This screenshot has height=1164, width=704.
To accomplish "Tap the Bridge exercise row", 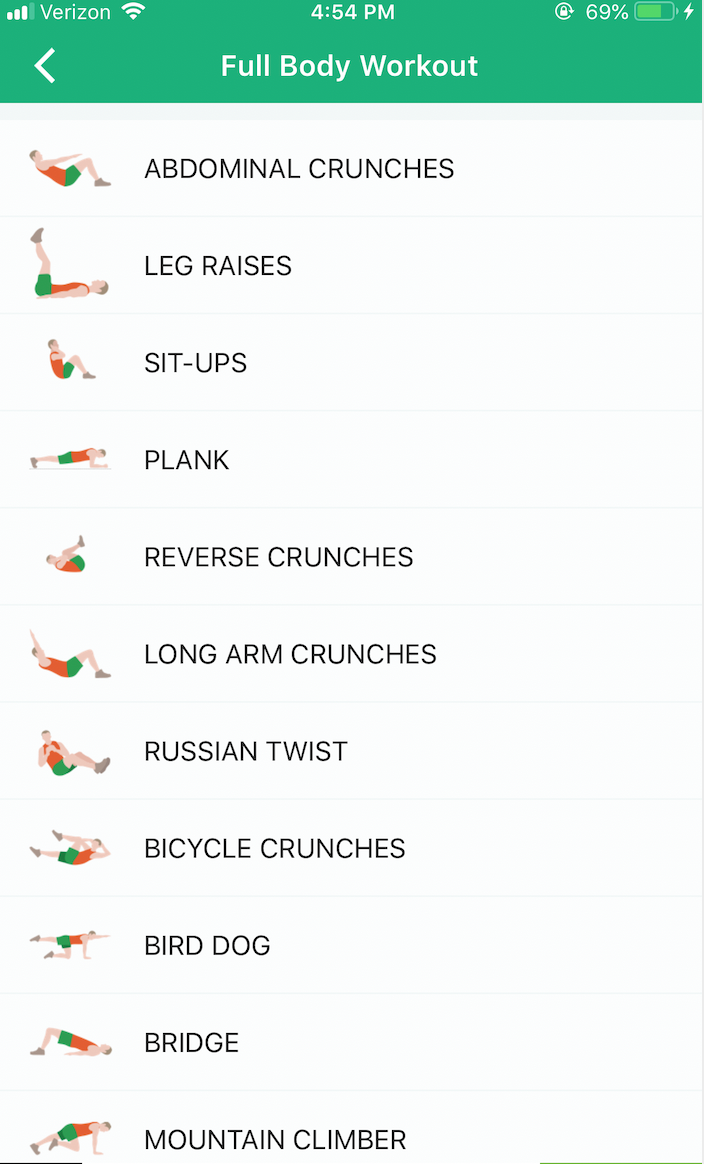I will pyautogui.click(x=192, y=1042).
